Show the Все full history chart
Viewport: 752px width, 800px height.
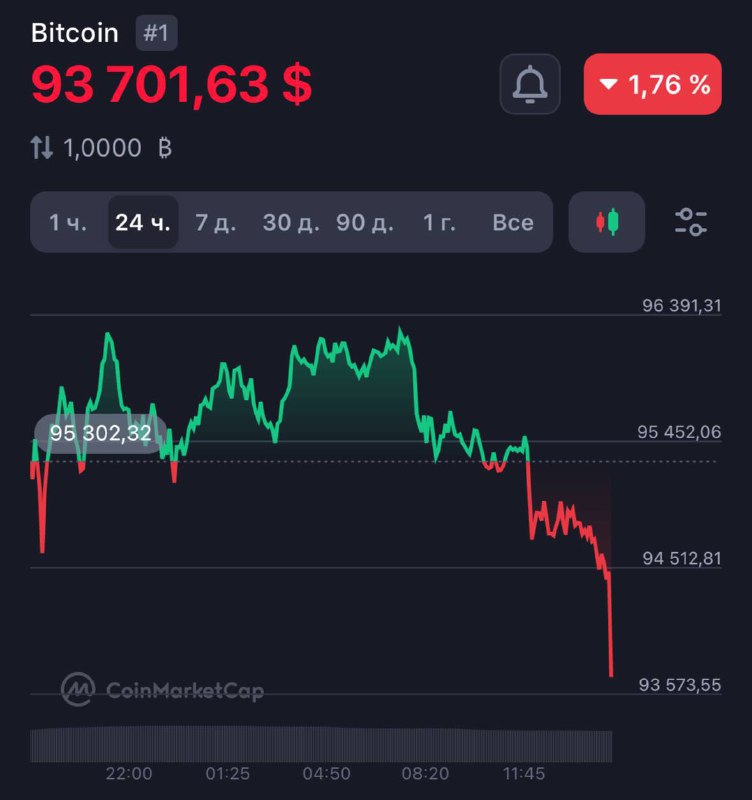point(512,222)
